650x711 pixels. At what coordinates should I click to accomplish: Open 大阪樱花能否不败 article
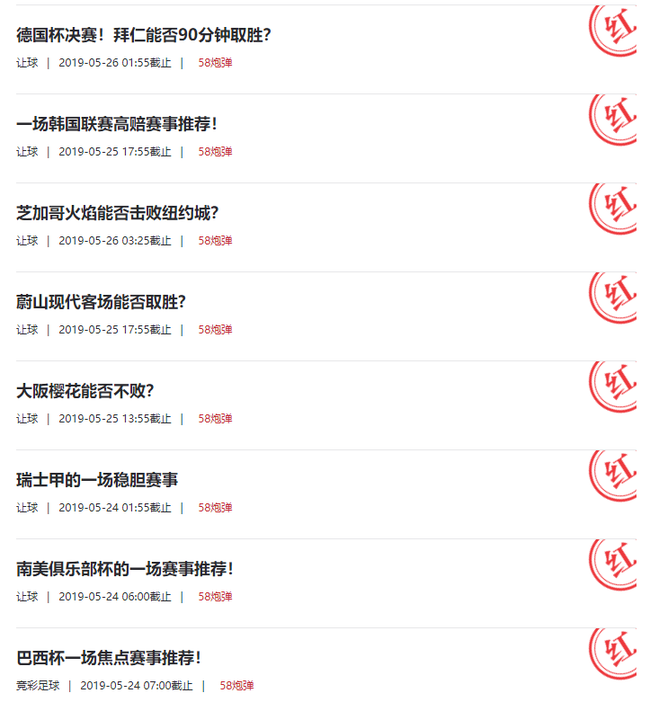click(x=85, y=391)
